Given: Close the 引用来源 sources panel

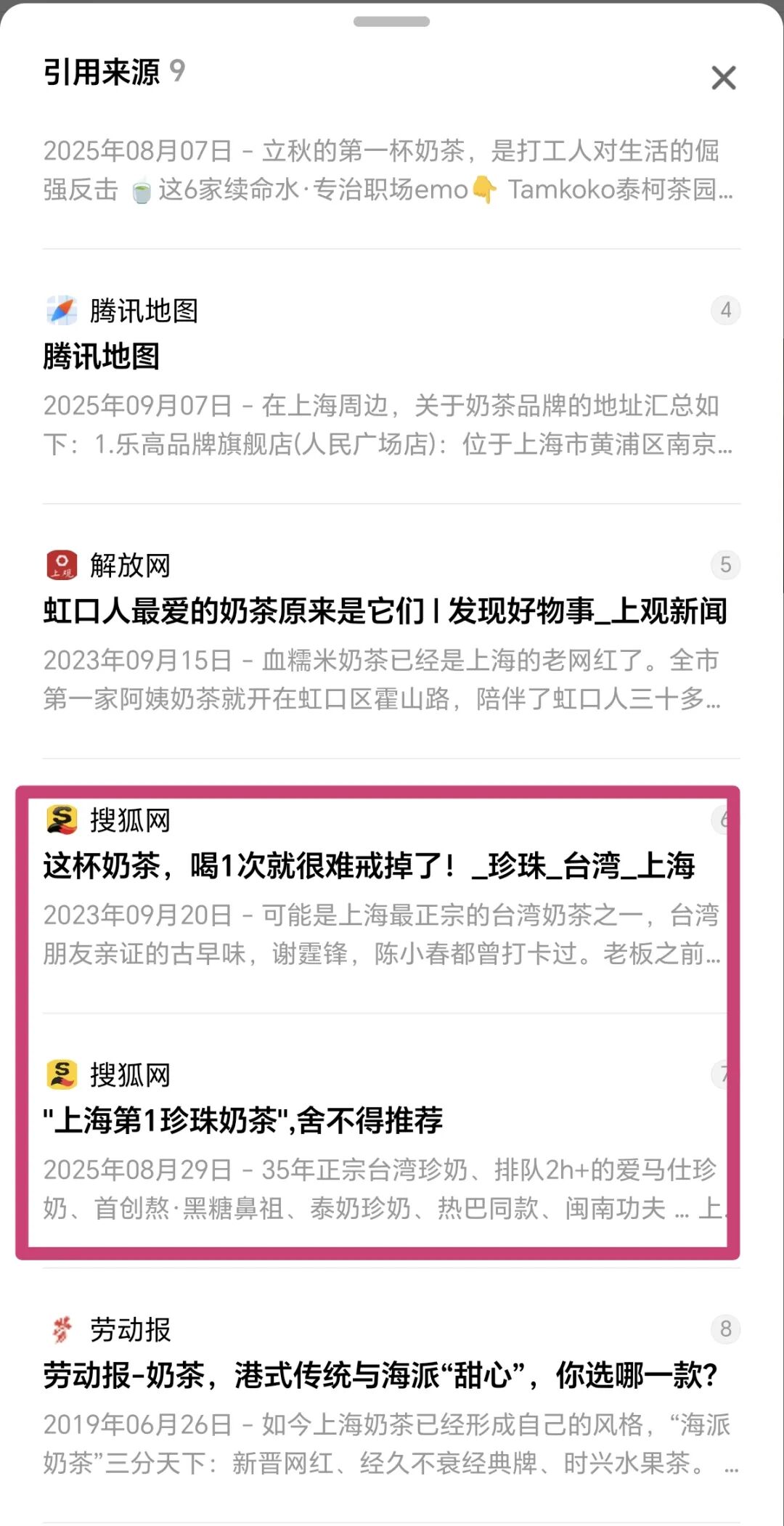Looking at the screenshot, I should [x=723, y=78].
